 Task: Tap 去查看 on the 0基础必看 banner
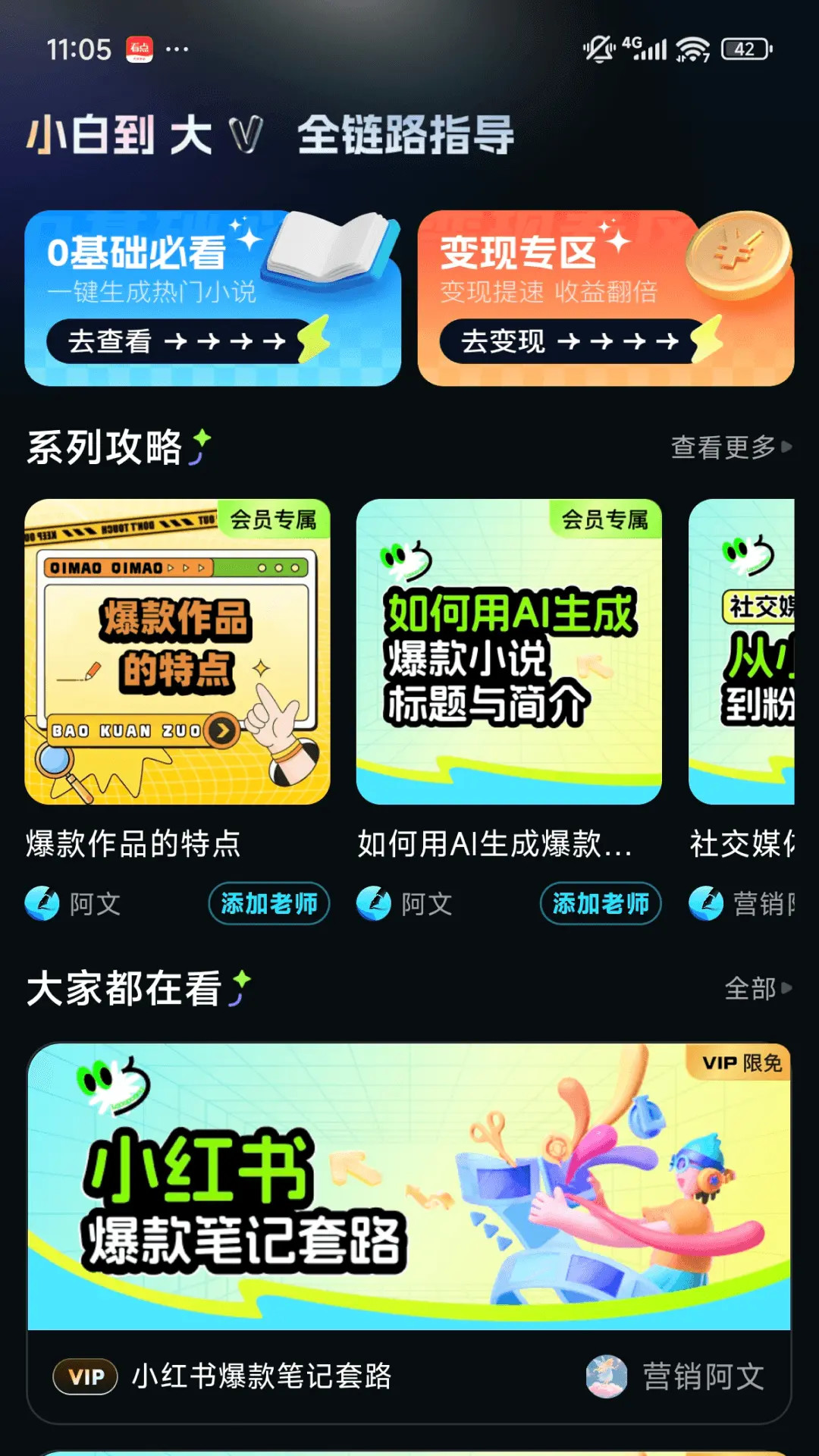(x=174, y=342)
